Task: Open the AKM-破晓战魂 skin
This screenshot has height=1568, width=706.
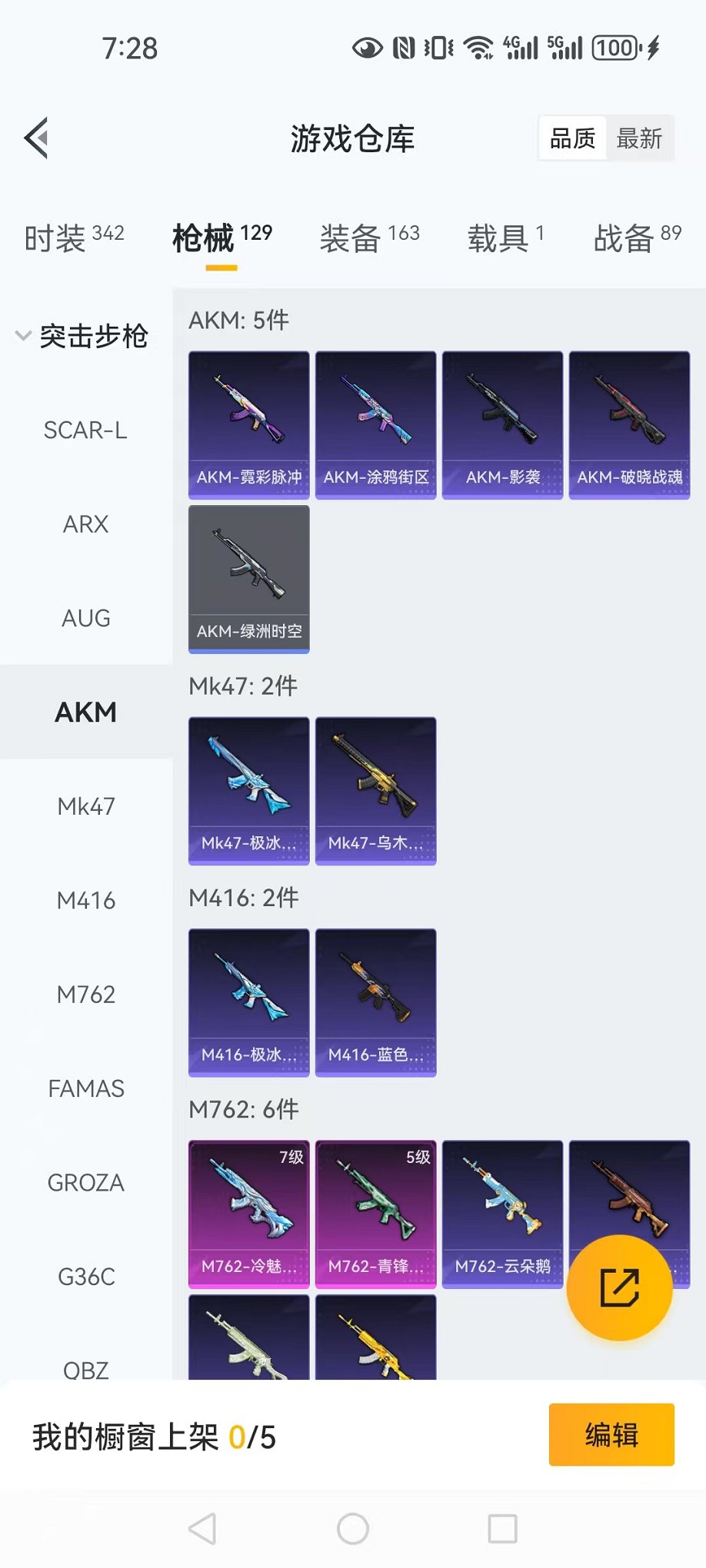Action: coord(629,425)
